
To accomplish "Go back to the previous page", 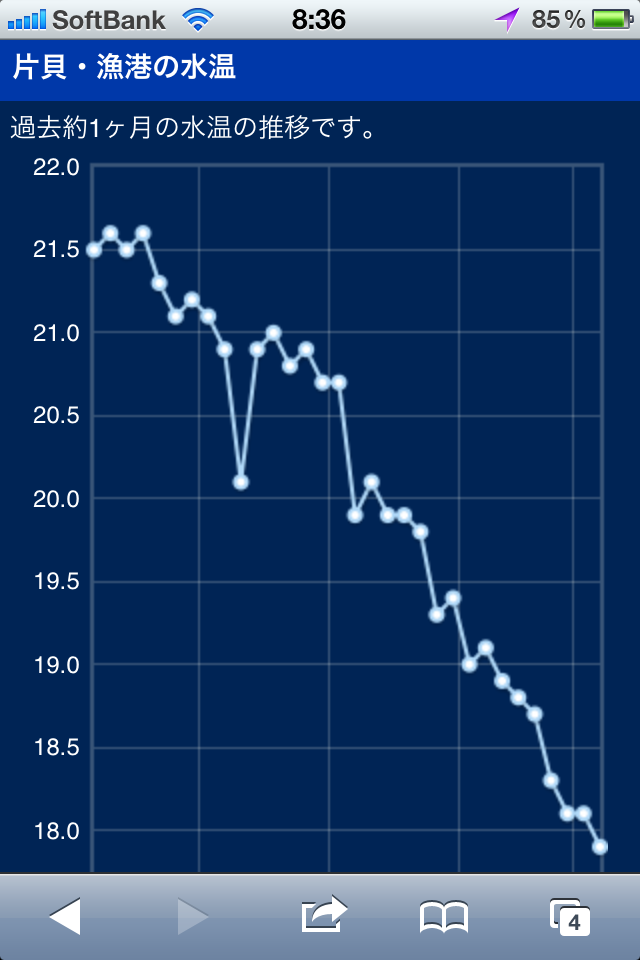I will 65,916.
